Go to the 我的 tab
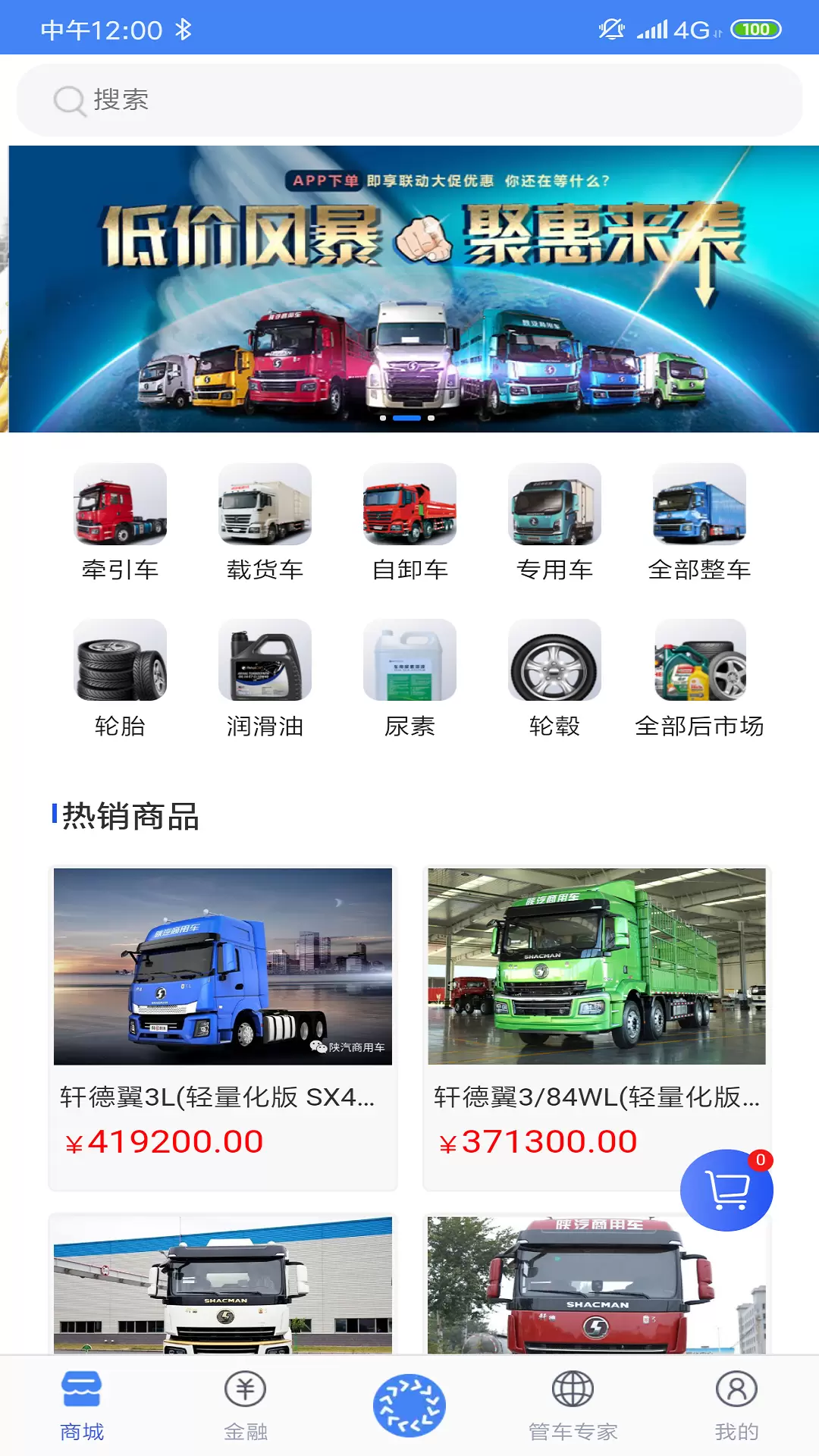The image size is (819, 1456). [x=736, y=1406]
